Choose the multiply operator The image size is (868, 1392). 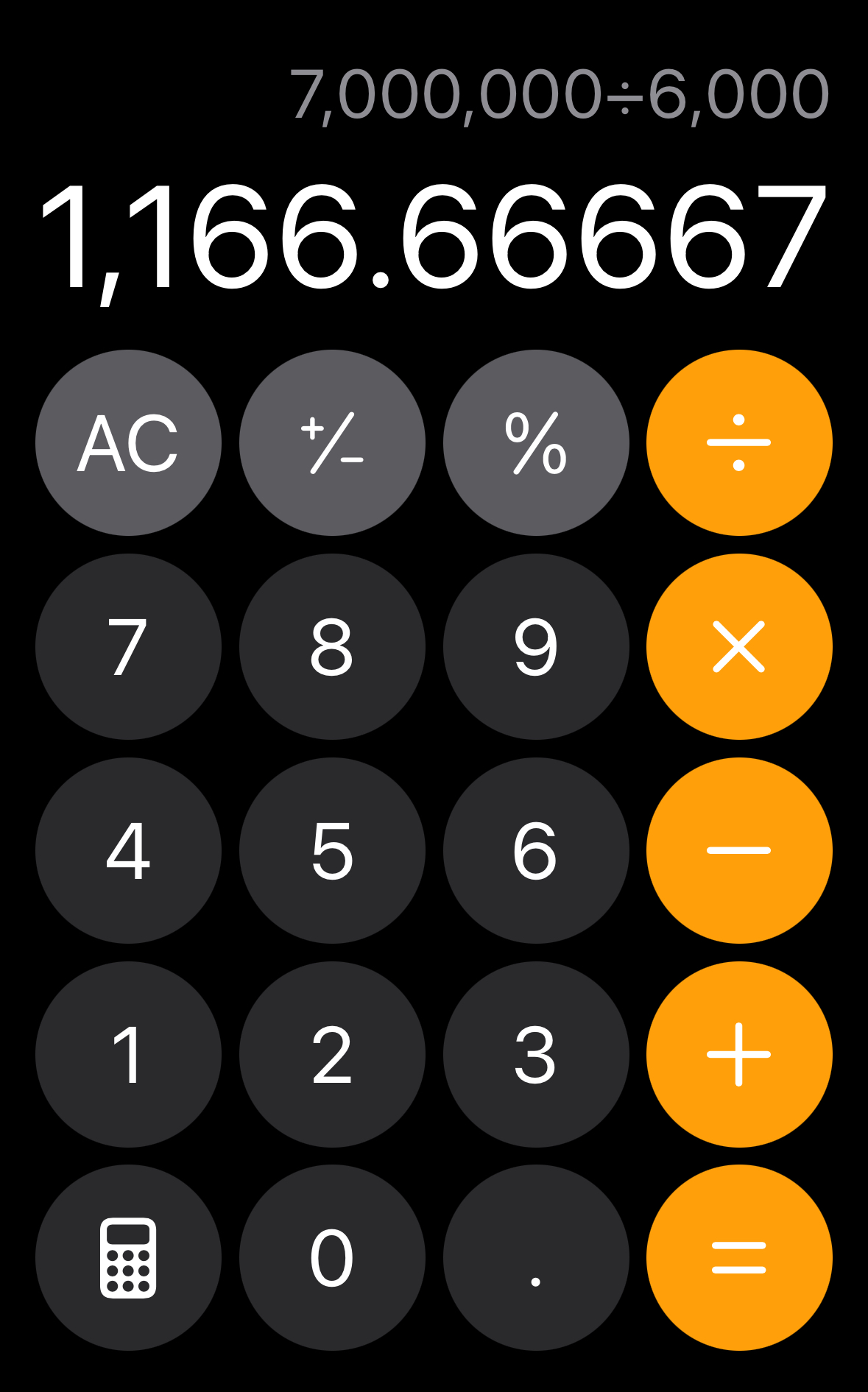739,646
